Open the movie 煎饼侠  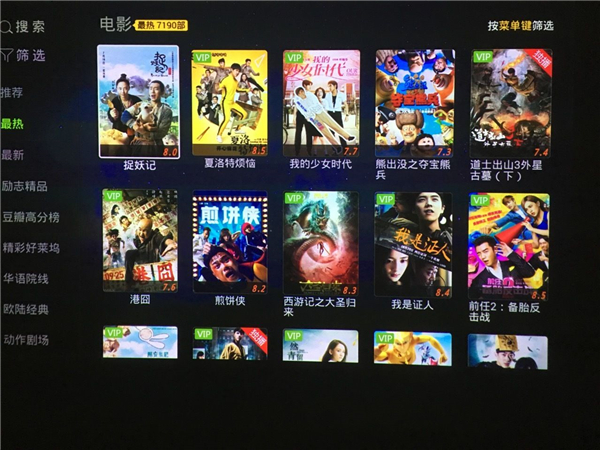(x=229, y=241)
